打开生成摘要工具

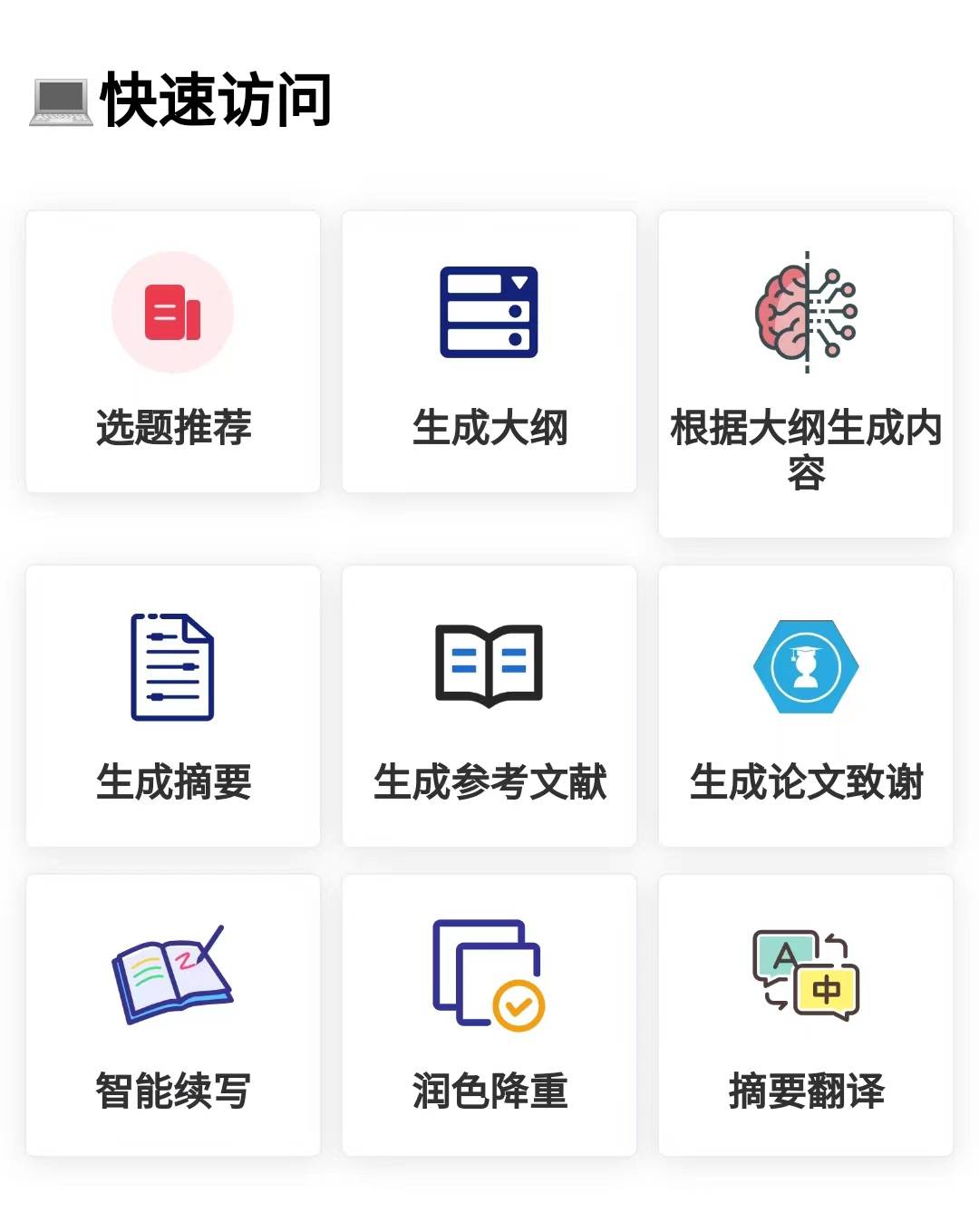(x=172, y=706)
